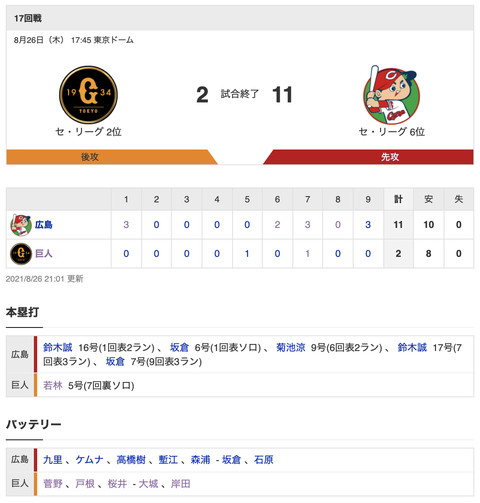
Task: View 塹江's player details
Action: pos(168,460)
